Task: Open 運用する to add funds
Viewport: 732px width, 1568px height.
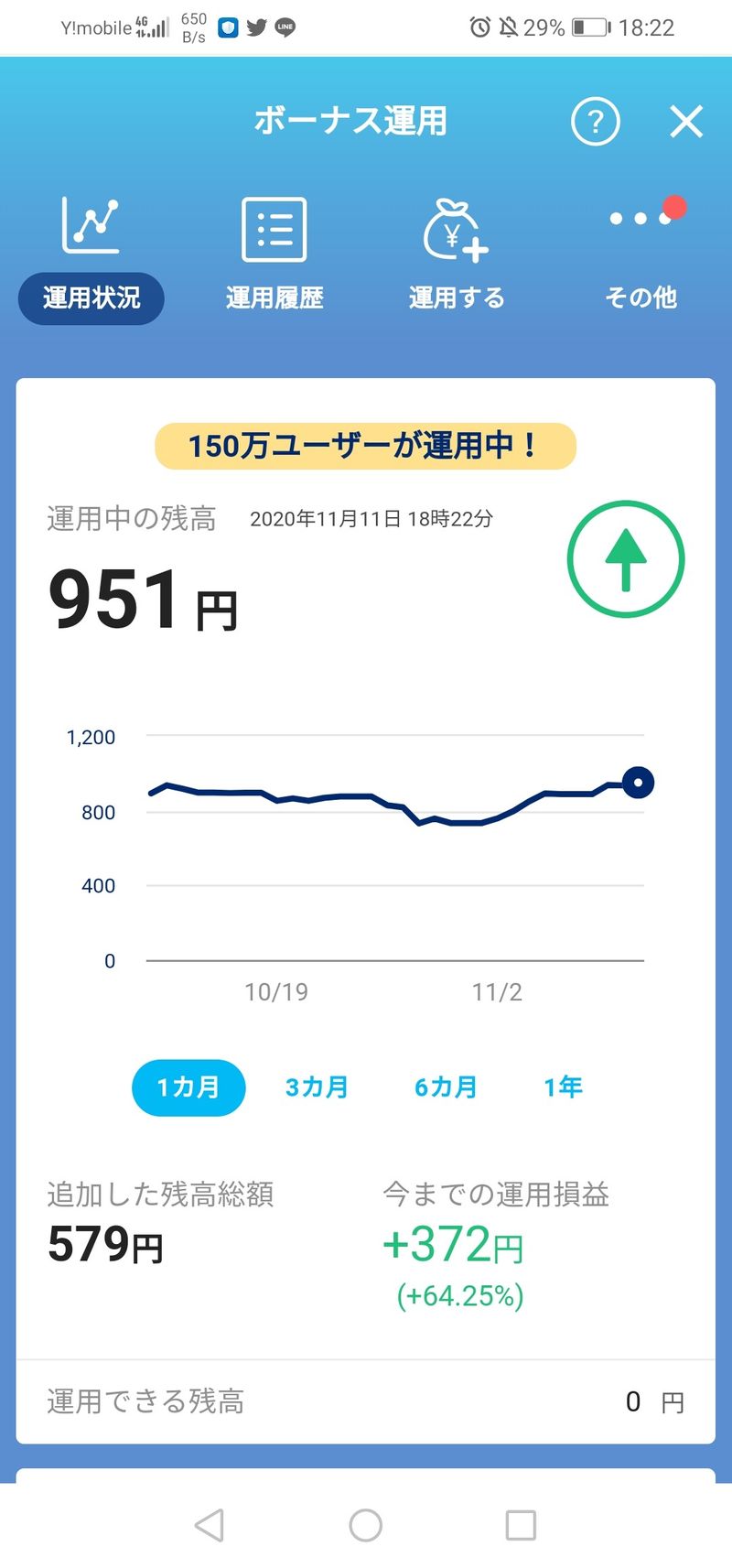Action: pyautogui.click(x=456, y=252)
